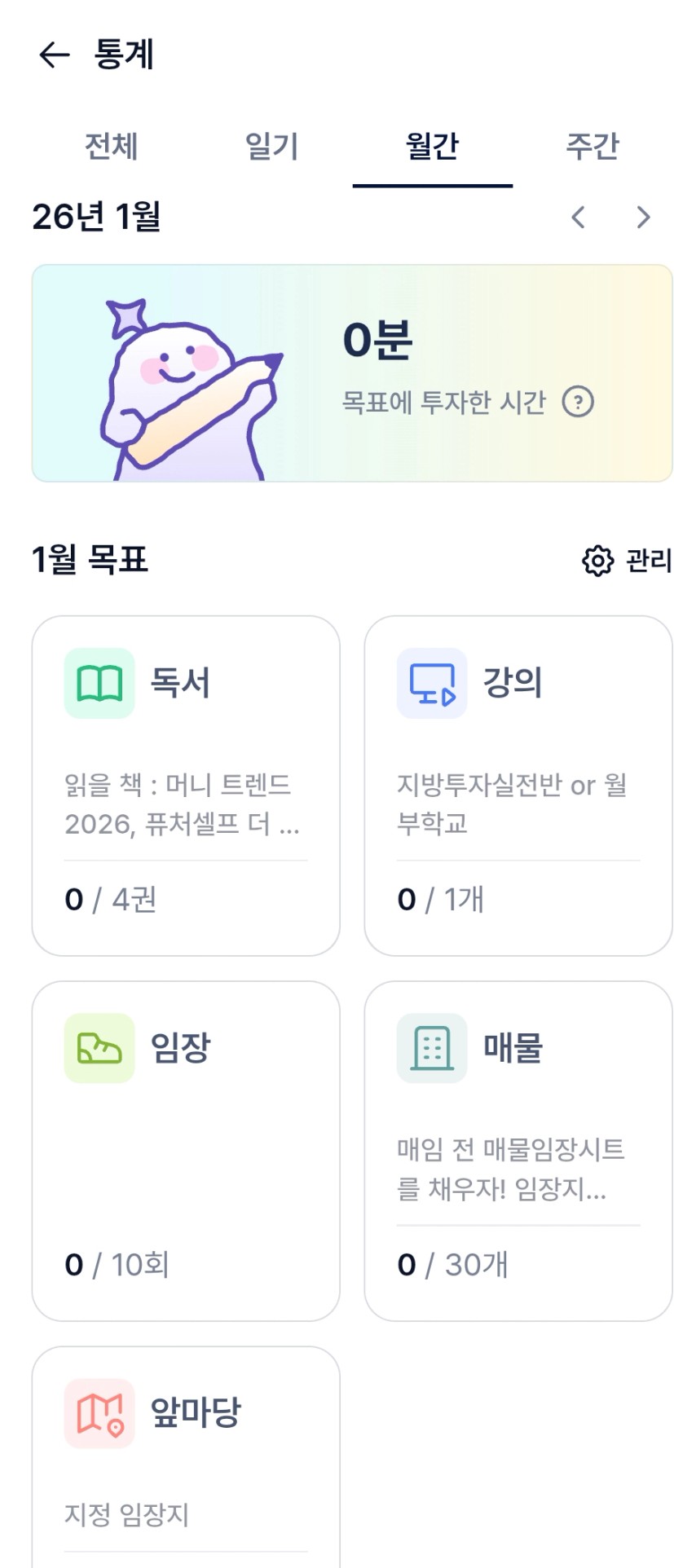This screenshot has height=1568, width=674.
Task: Open 관리 goal settings
Action: pos(627,561)
